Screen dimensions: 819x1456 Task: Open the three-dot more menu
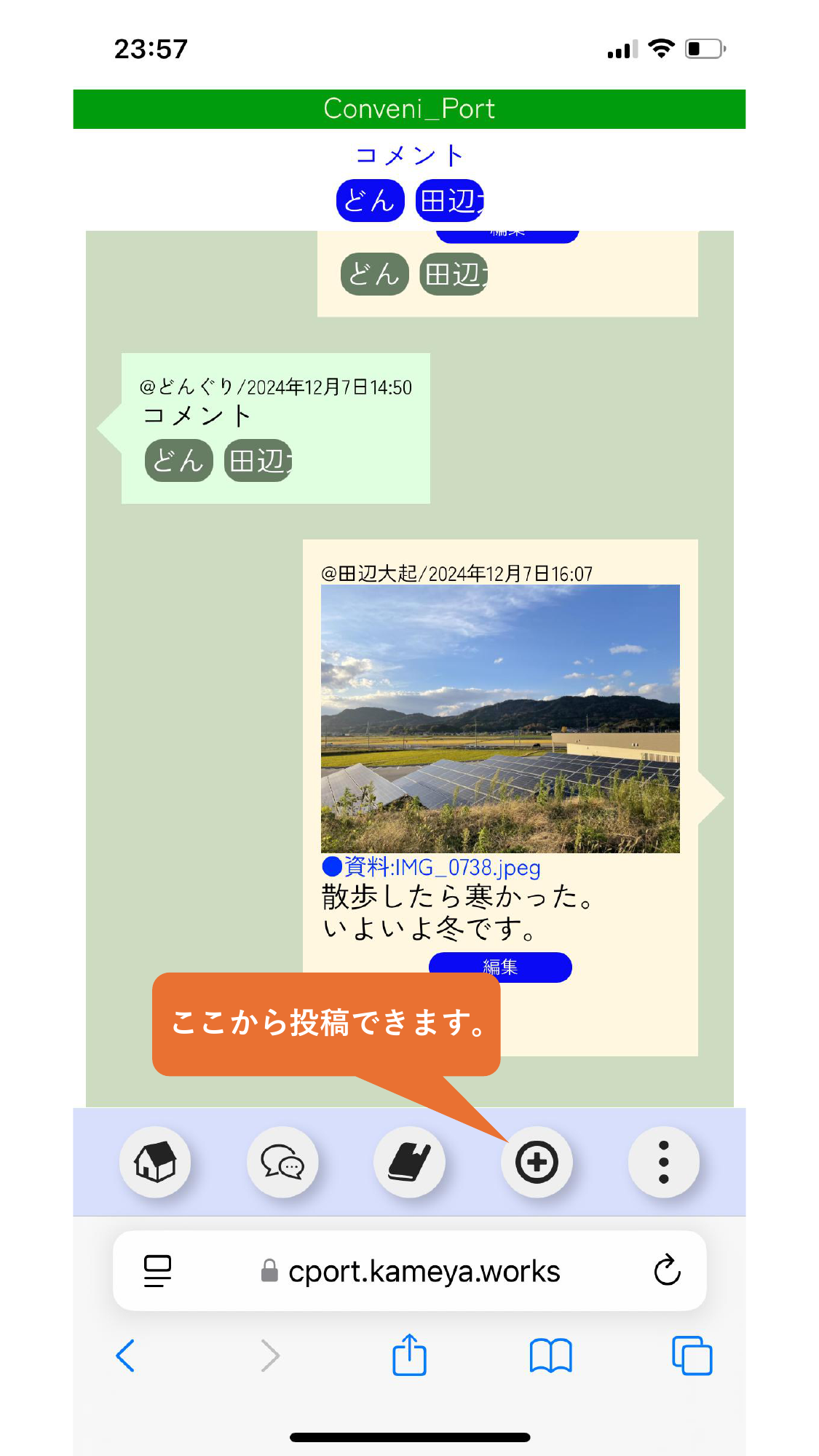click(663, 1162)
